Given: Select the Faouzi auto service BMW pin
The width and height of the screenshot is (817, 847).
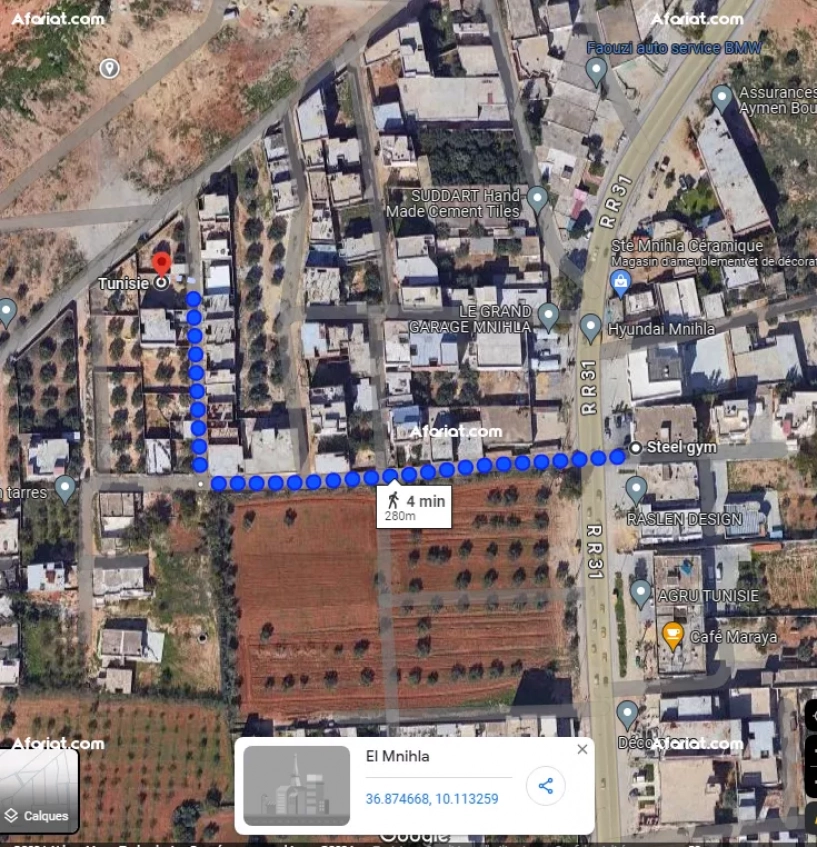Looking at the screenshot, I should click(x=596, y=70).
